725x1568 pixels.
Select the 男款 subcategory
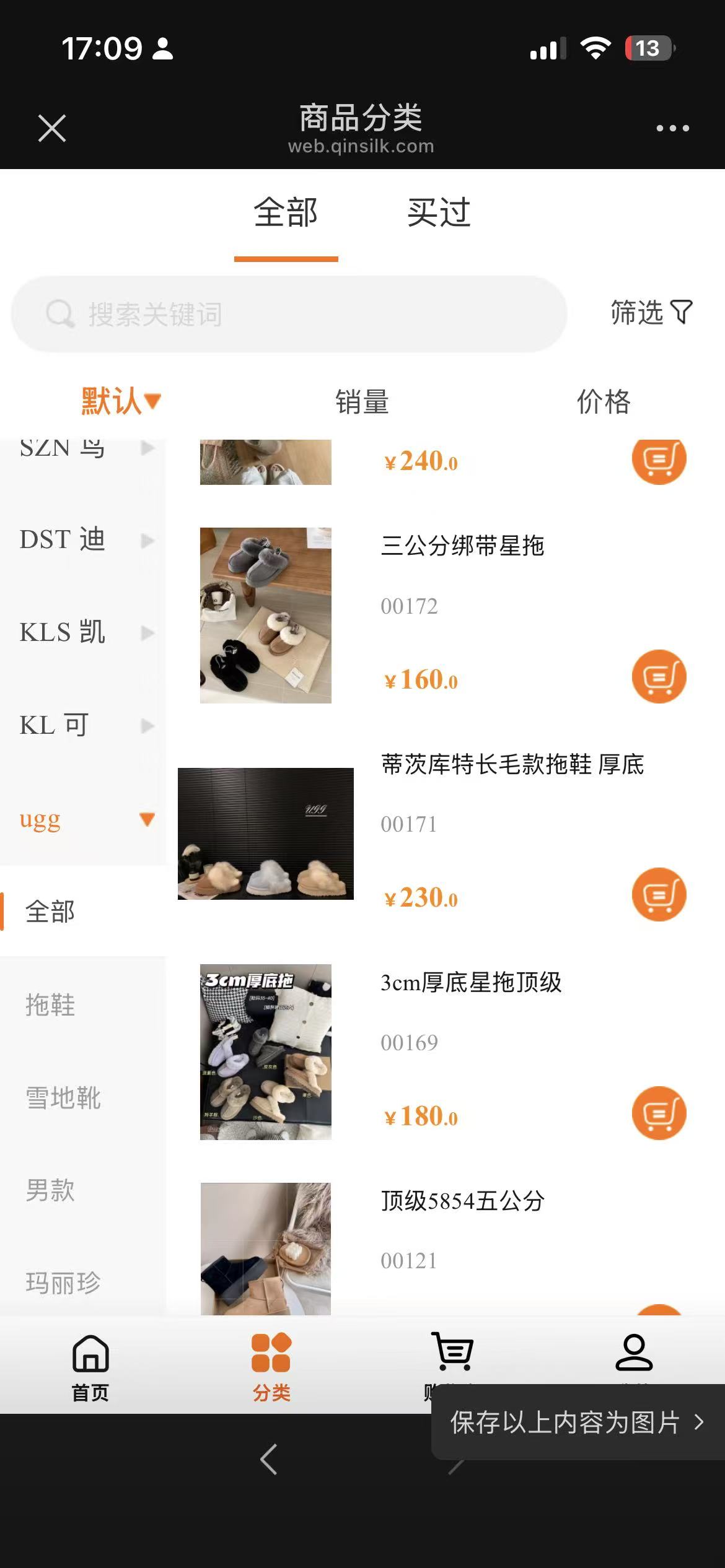(51, 1190)
